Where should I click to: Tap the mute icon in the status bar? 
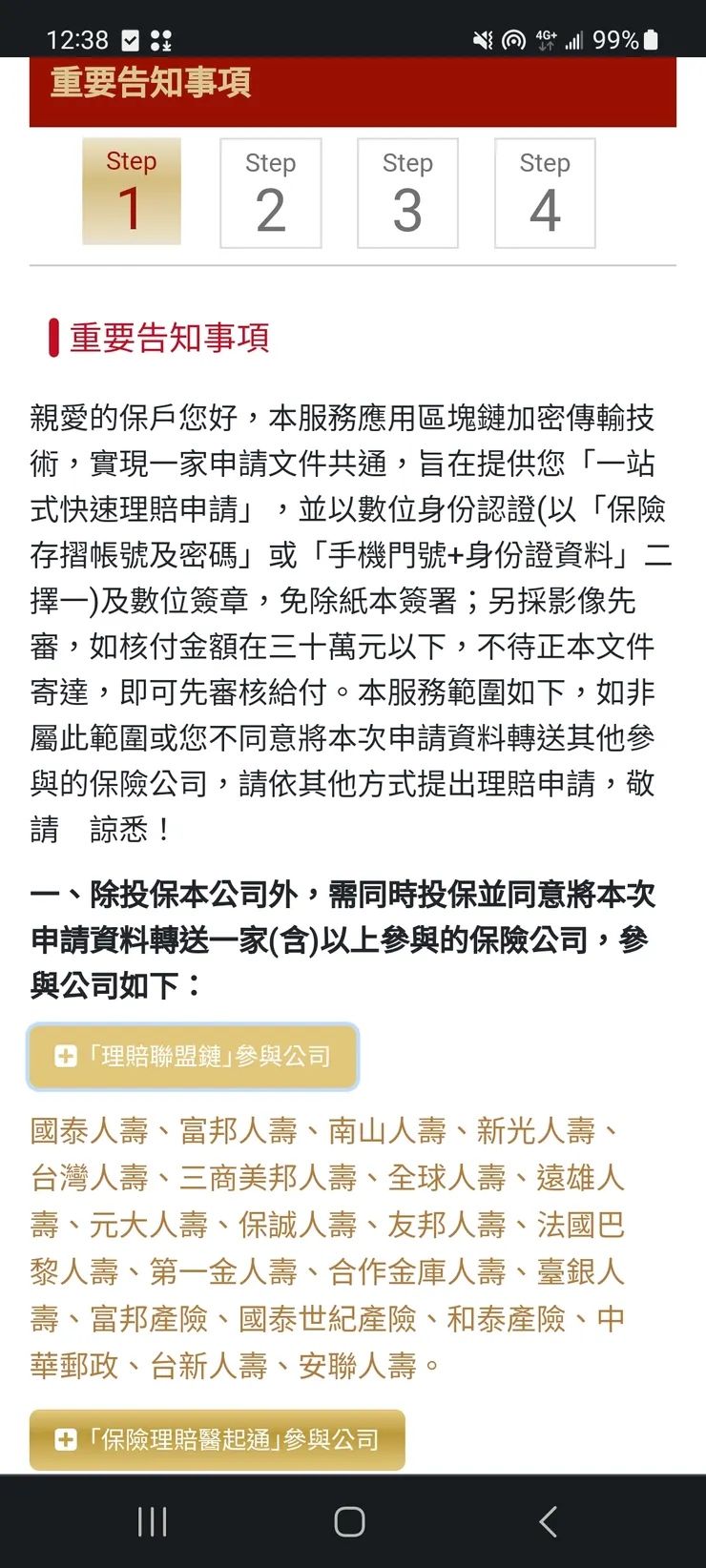click(485, 40)
